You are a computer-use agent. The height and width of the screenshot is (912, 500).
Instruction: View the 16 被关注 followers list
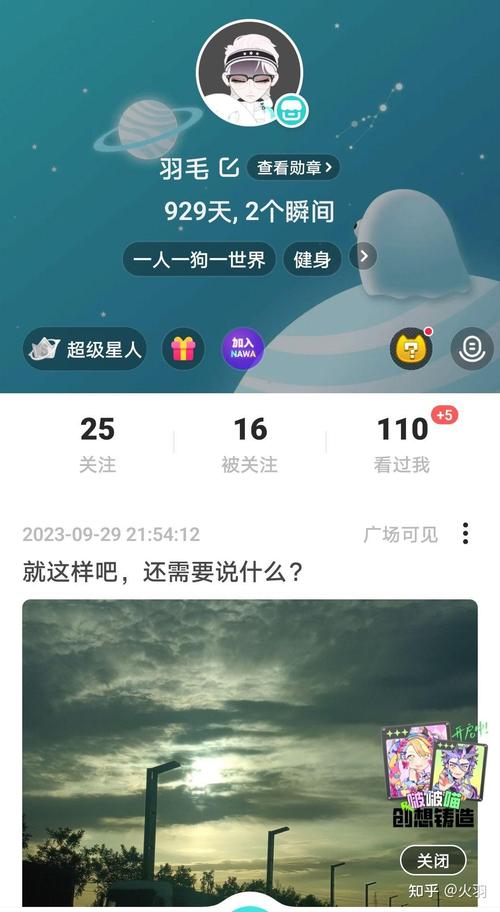249,444
